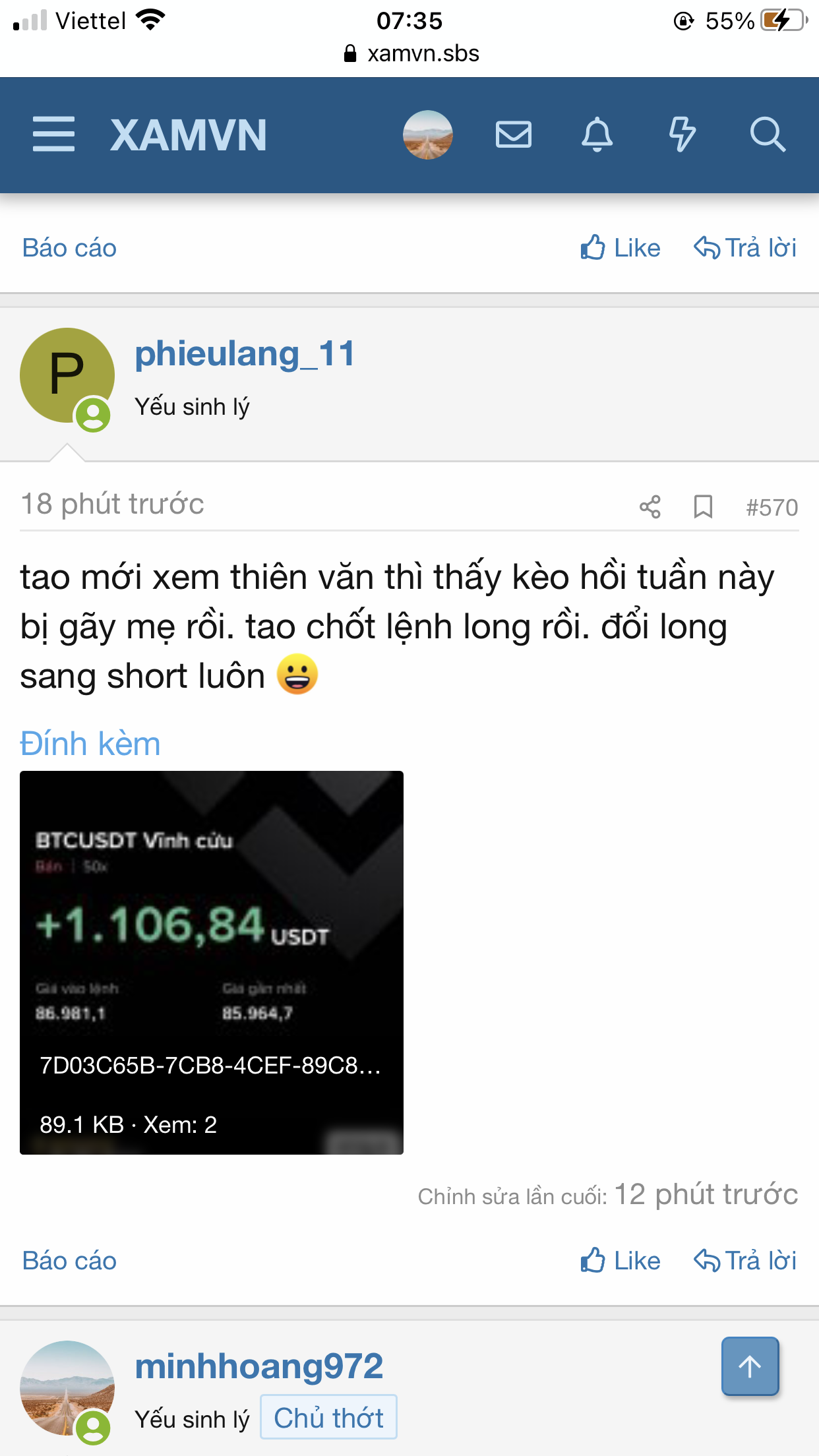The height and width of the screenshot is (1456, 819).
Task: Open the lightning bolt what's new feed
Action: pos(682,135)
